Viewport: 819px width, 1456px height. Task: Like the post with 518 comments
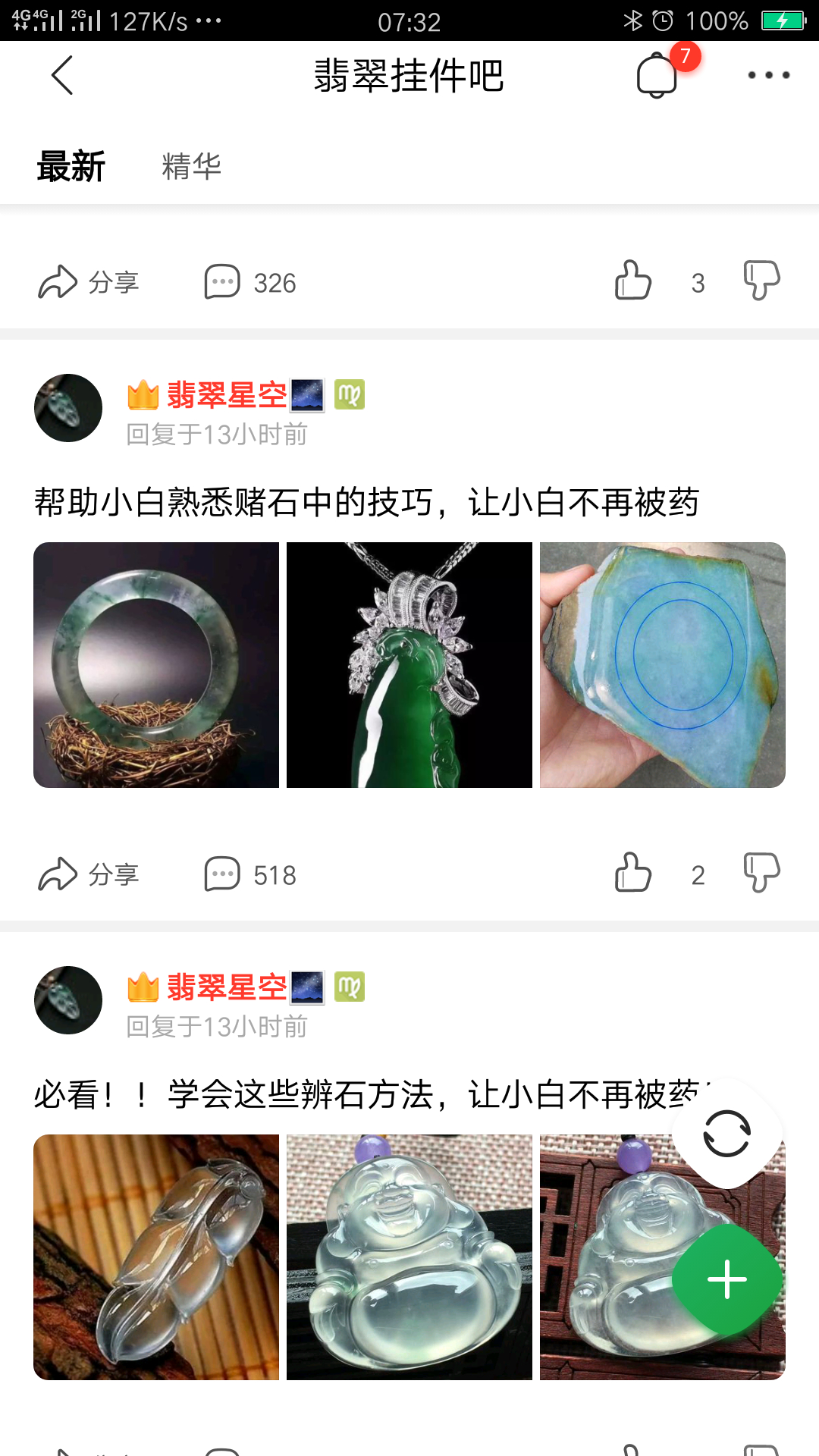click(x=633, y=873)
